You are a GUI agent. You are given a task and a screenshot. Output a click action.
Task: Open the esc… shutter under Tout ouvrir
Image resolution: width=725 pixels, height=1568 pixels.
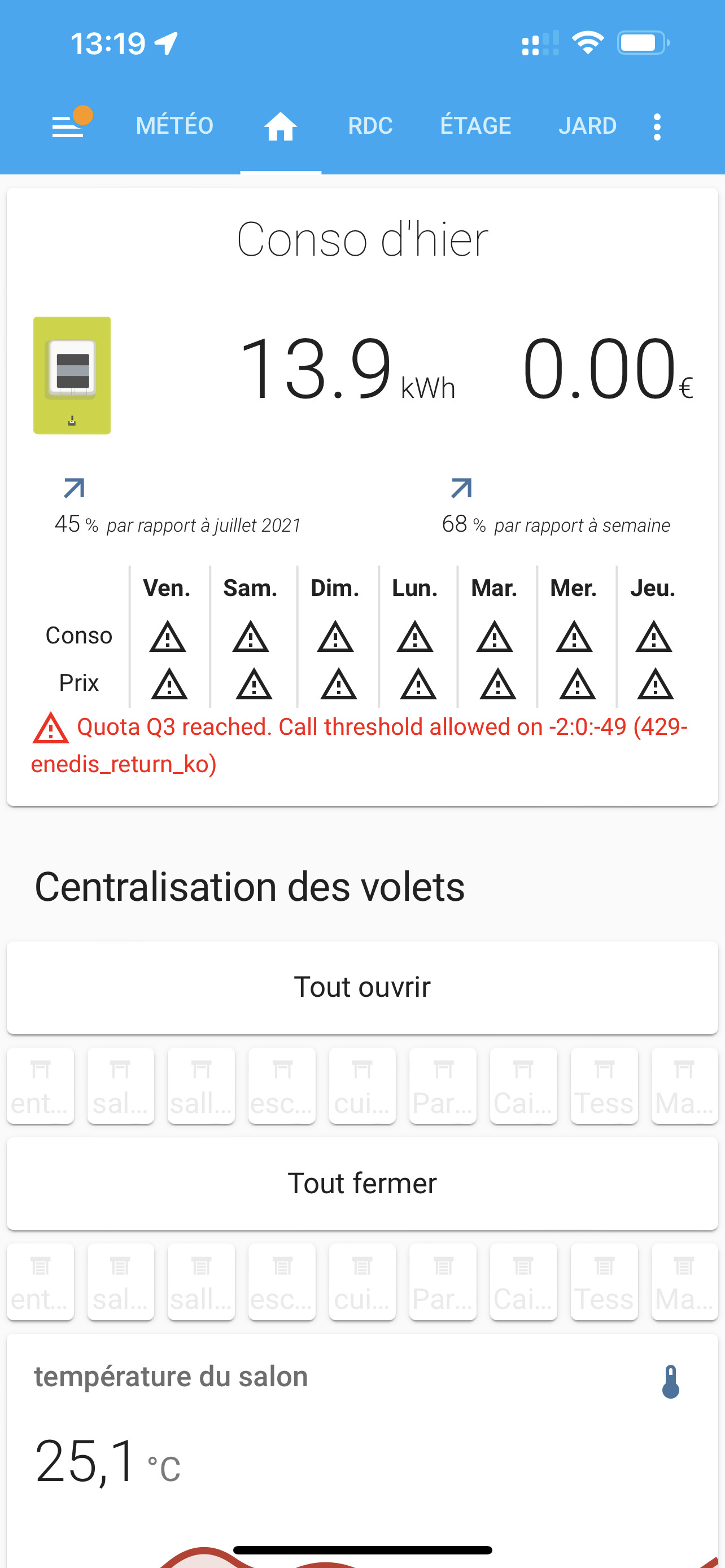point(282,1086)
